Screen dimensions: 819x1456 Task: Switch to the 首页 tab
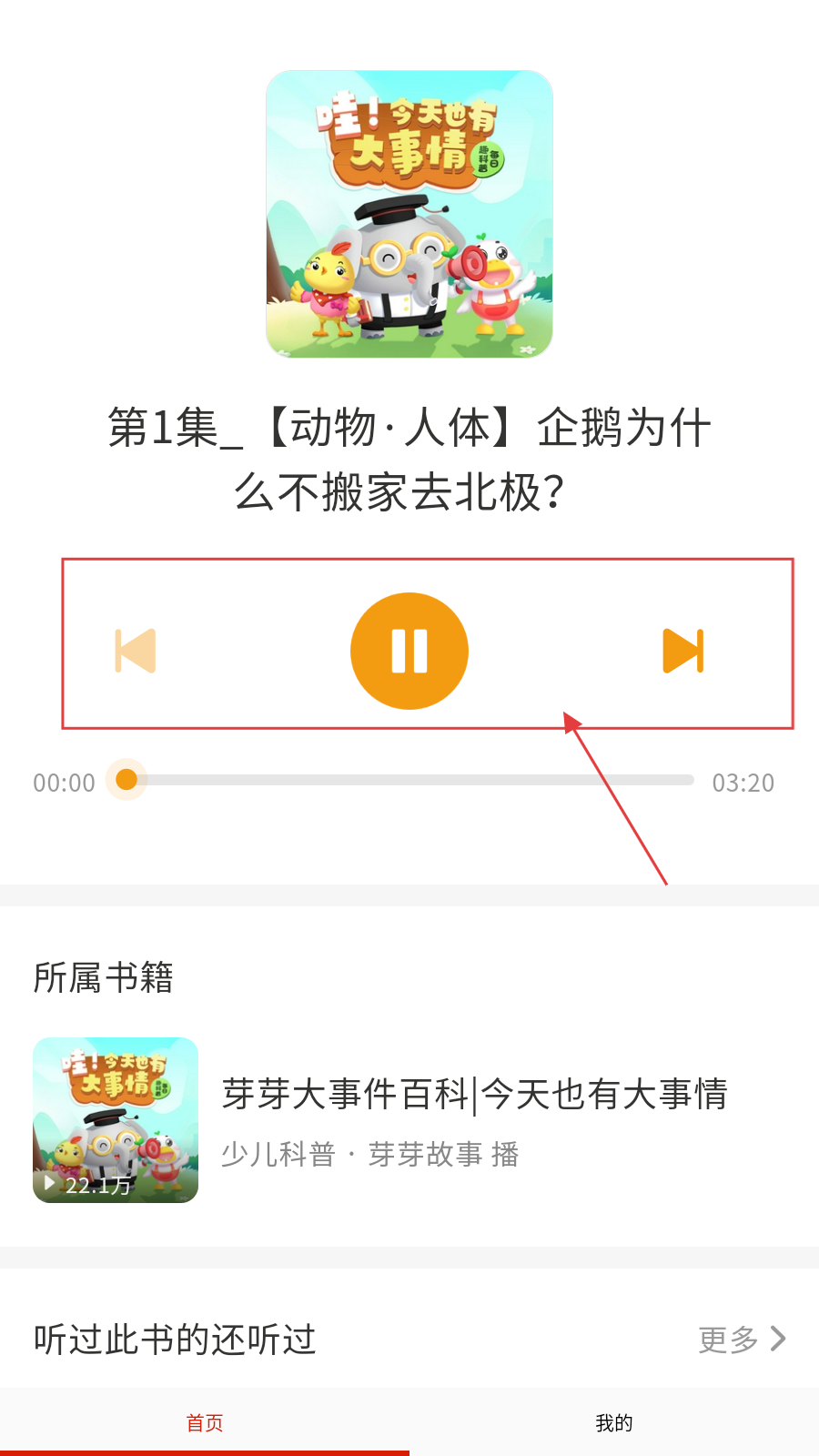[205, 1422]
